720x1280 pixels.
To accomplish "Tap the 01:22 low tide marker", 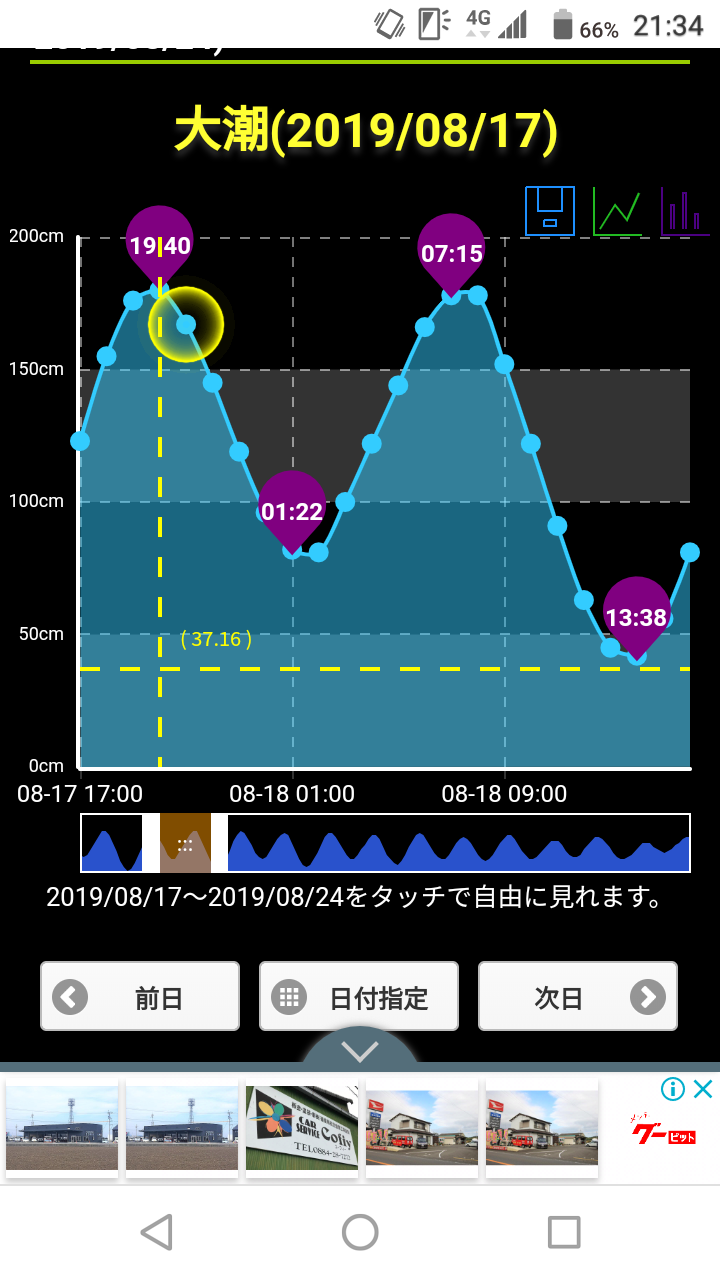I will pos(292,511).
